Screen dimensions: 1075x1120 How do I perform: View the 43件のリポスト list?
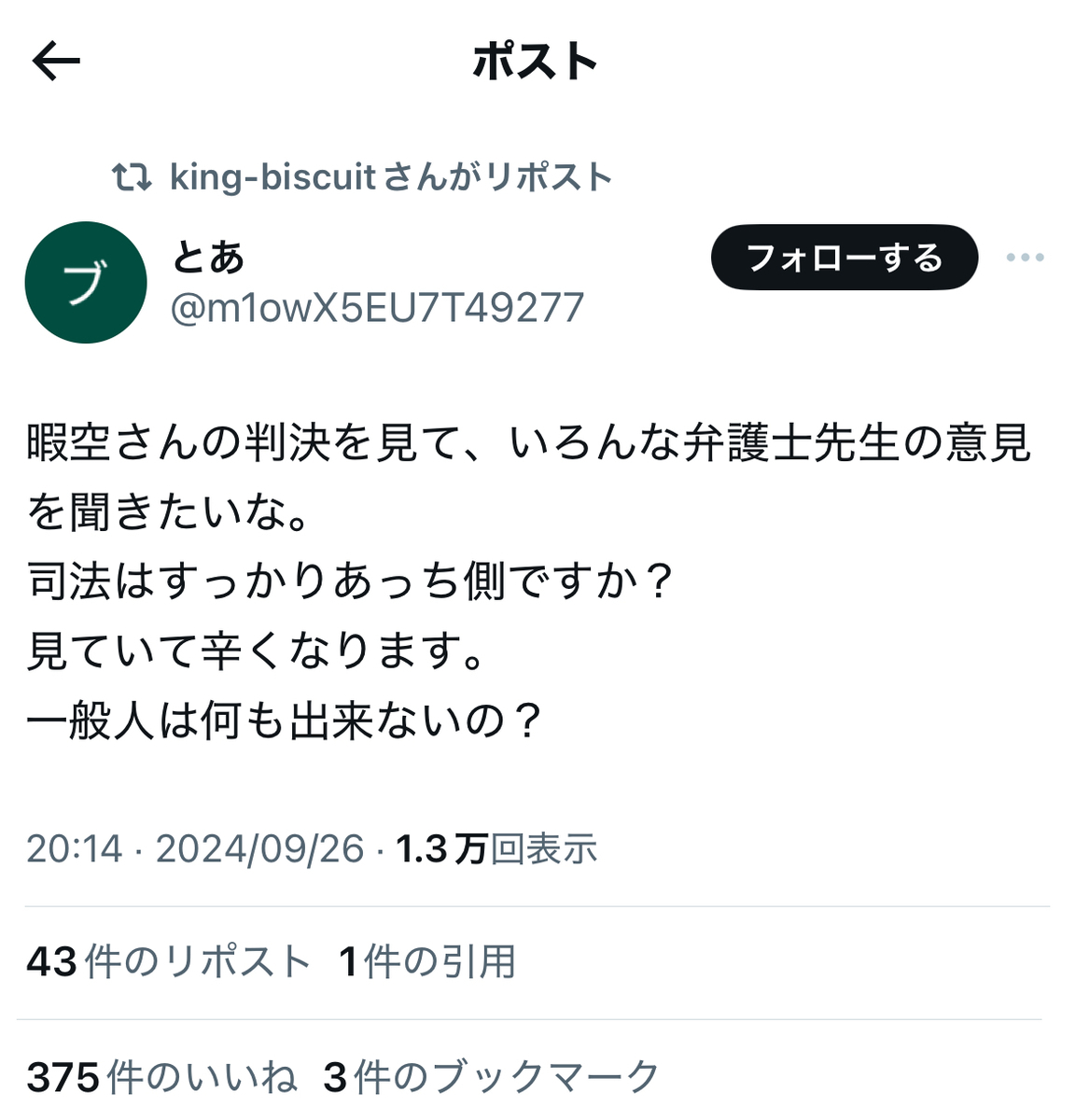(x=169, y=961)
